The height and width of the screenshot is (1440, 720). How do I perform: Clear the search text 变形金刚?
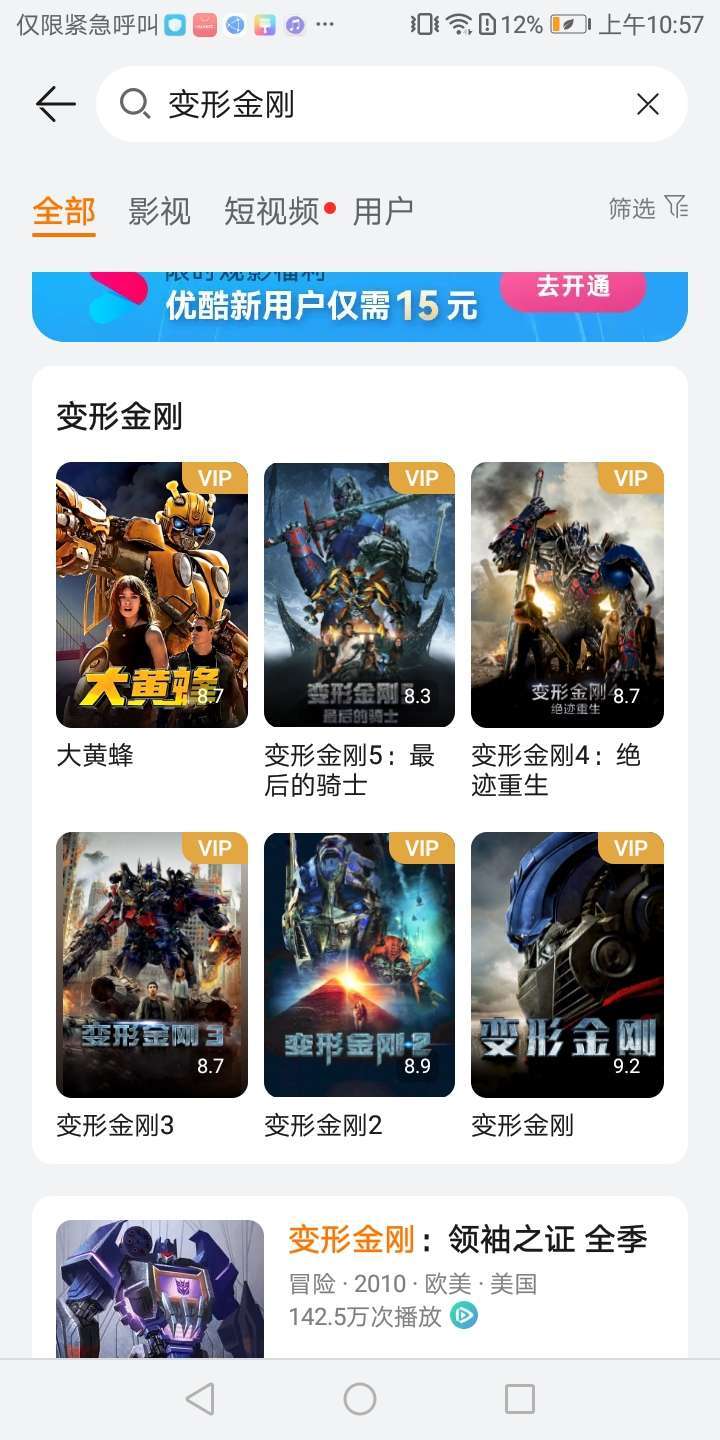coord(648,104)
